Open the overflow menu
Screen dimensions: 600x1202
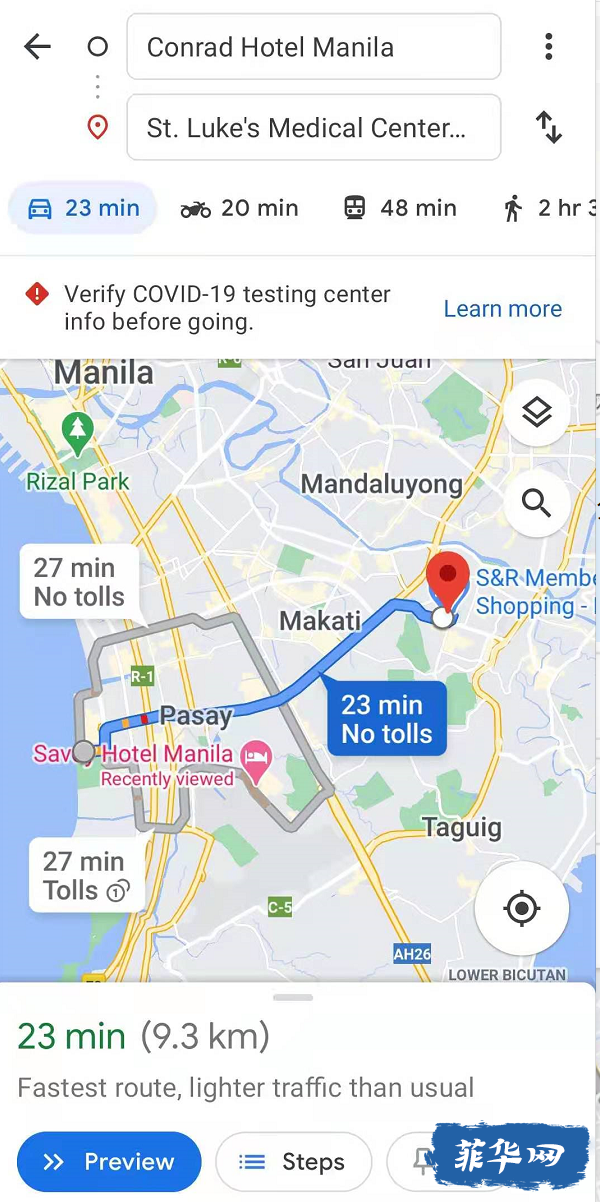tap(548, 47)
